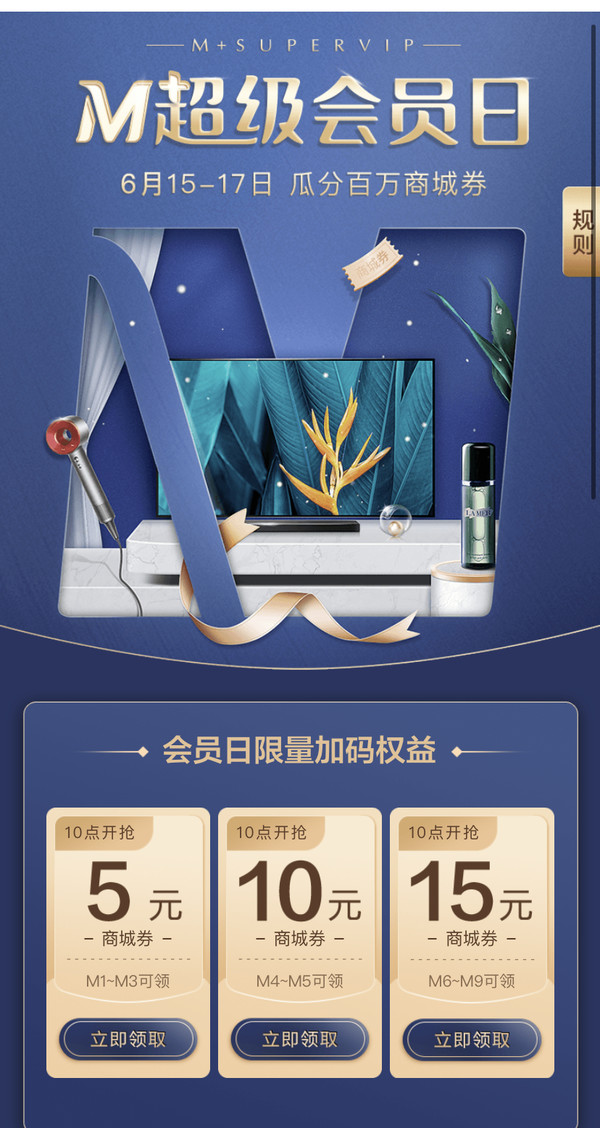Open the 规则 rules side tab
This screenshot has width=600, height=1128.
click(581, 232)
